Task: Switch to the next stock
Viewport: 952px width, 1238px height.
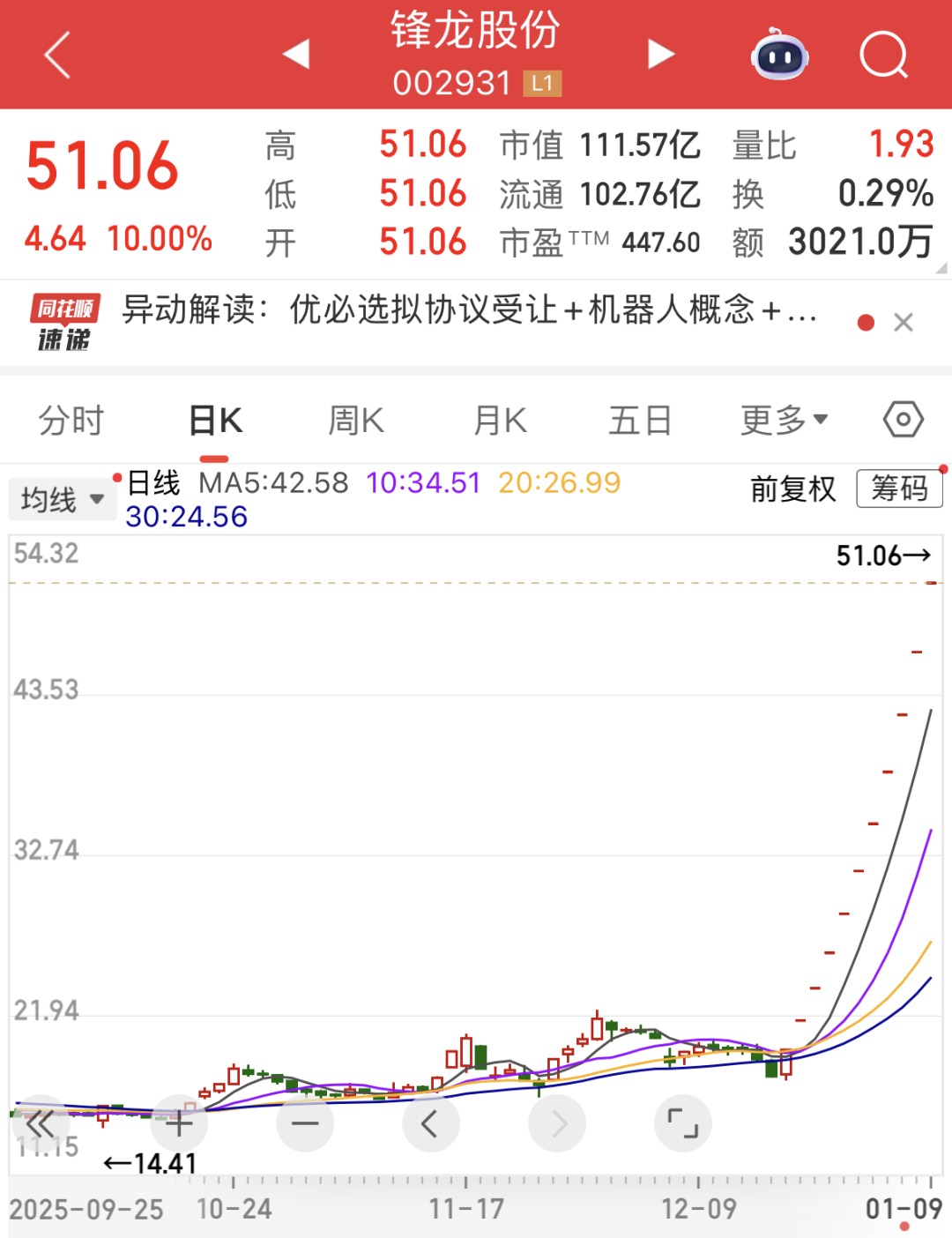Action: [660, 54]
